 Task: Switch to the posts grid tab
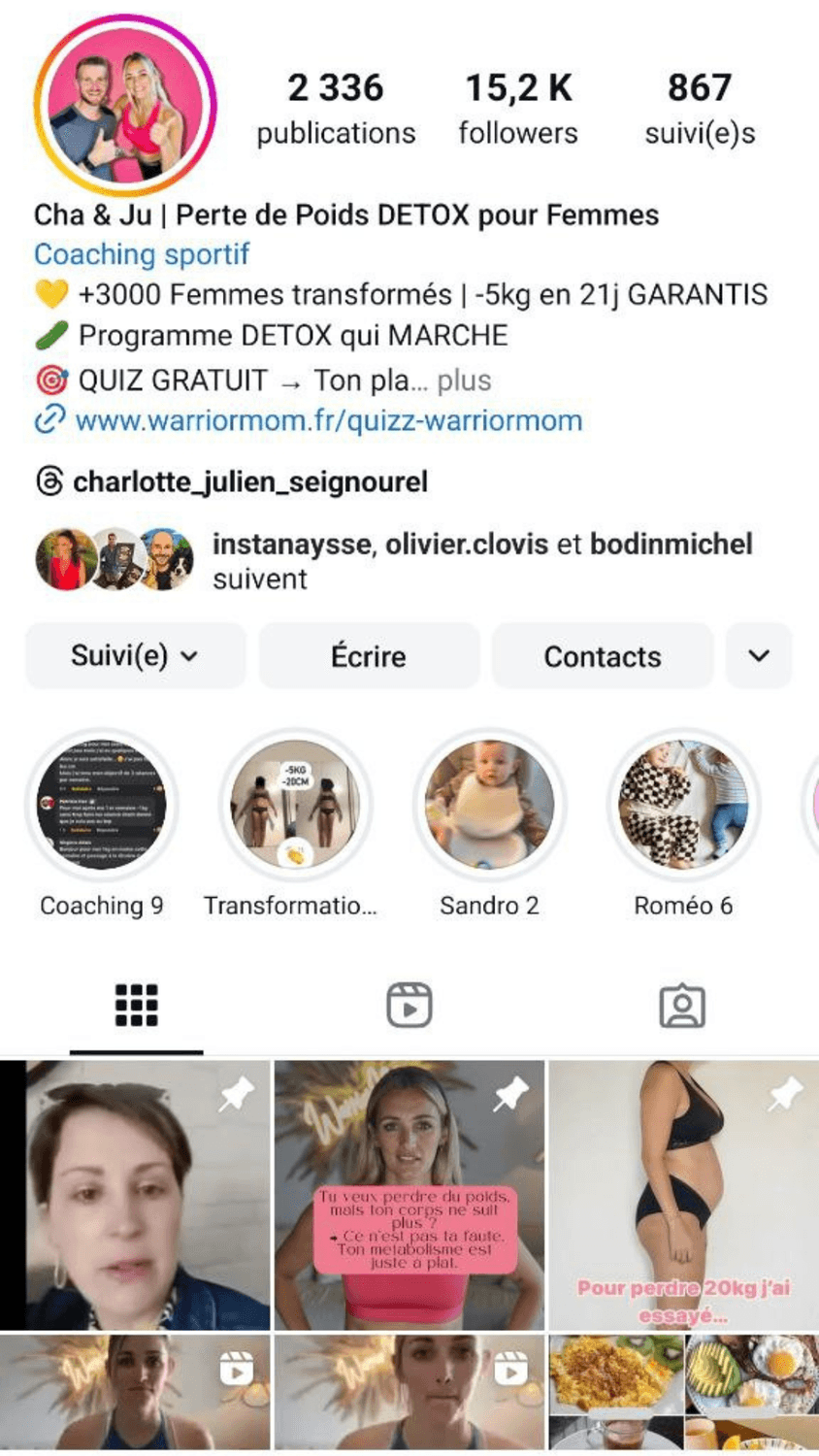coord(137,1006)
